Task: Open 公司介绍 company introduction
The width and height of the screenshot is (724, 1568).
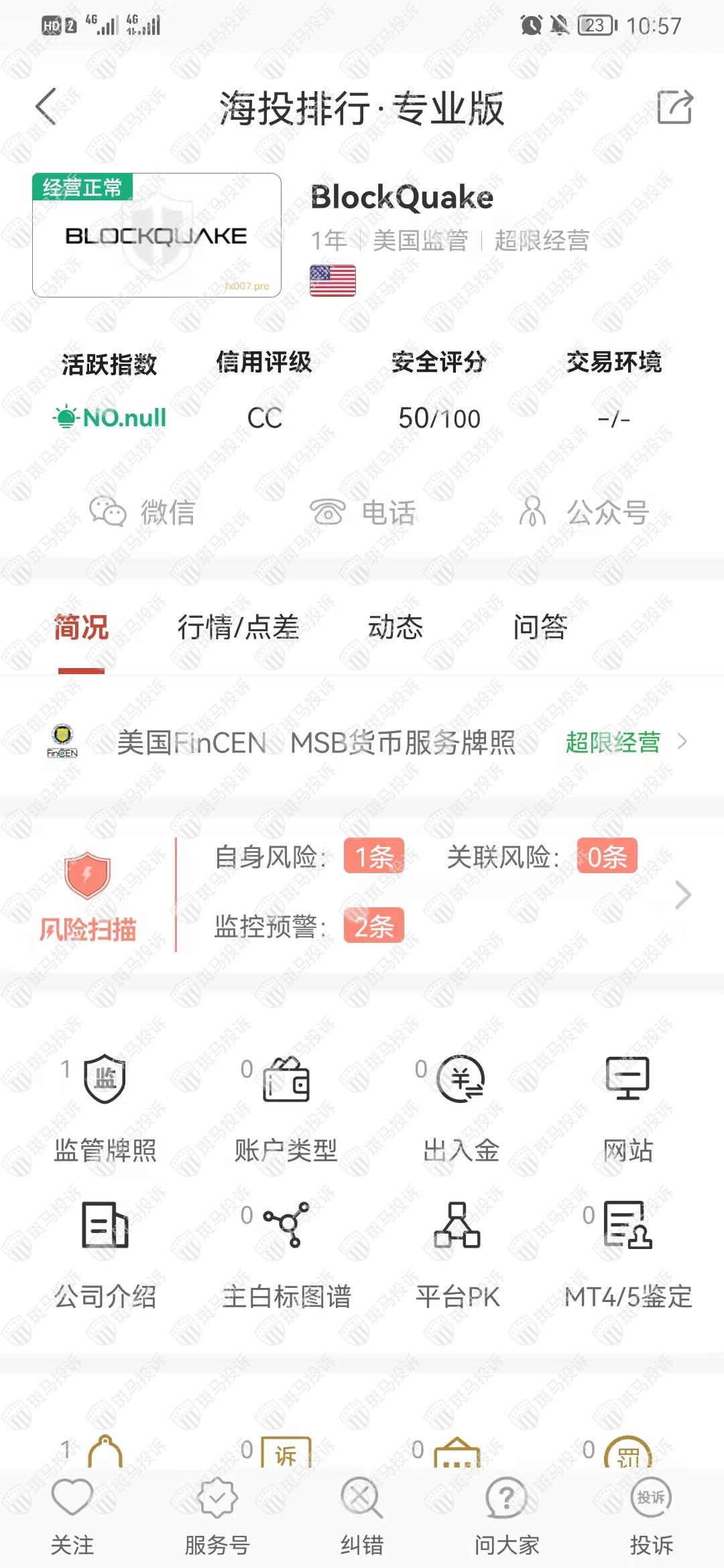Action: point(105,1253)
